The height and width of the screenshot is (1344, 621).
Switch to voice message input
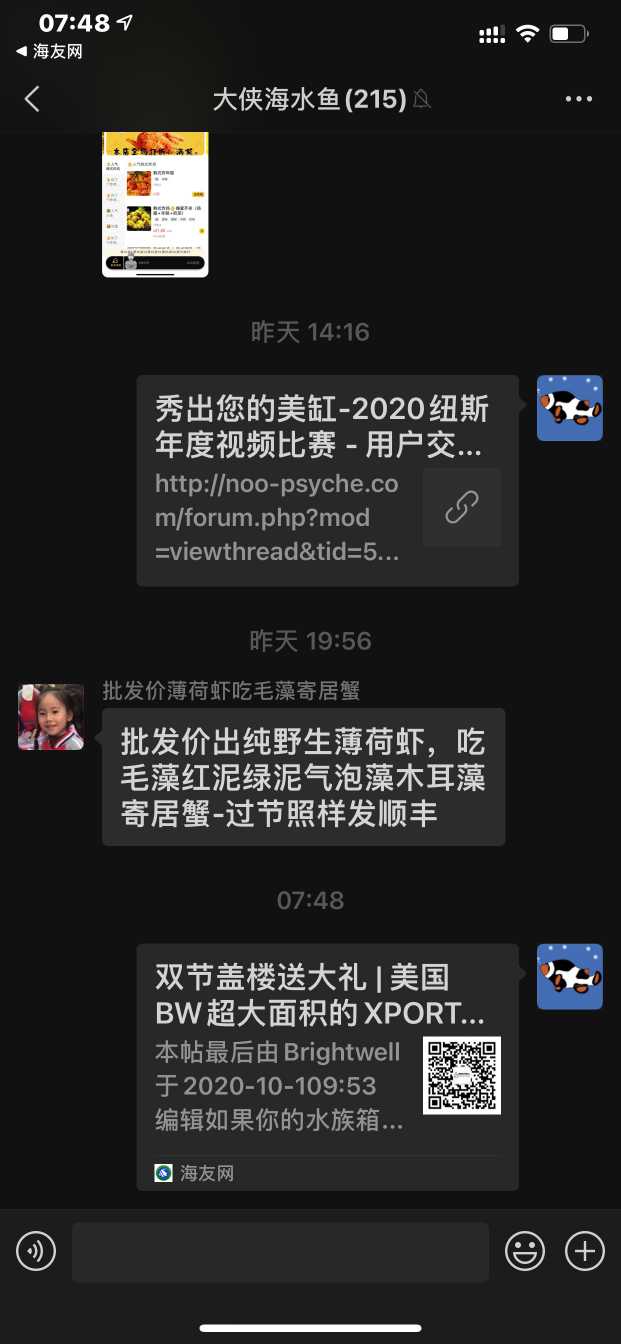click(x=36, y=1251)
